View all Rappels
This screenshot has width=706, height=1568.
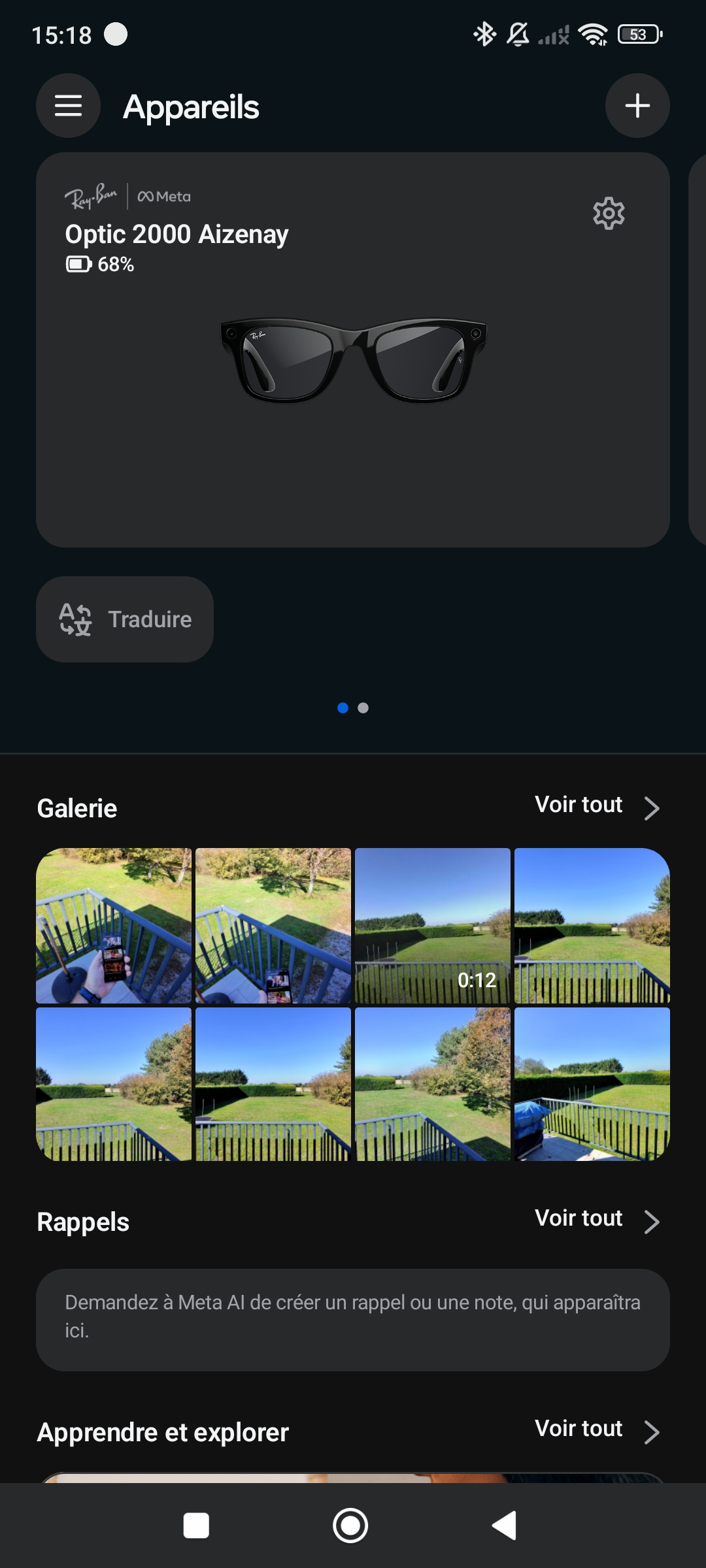click(596, 1219)
